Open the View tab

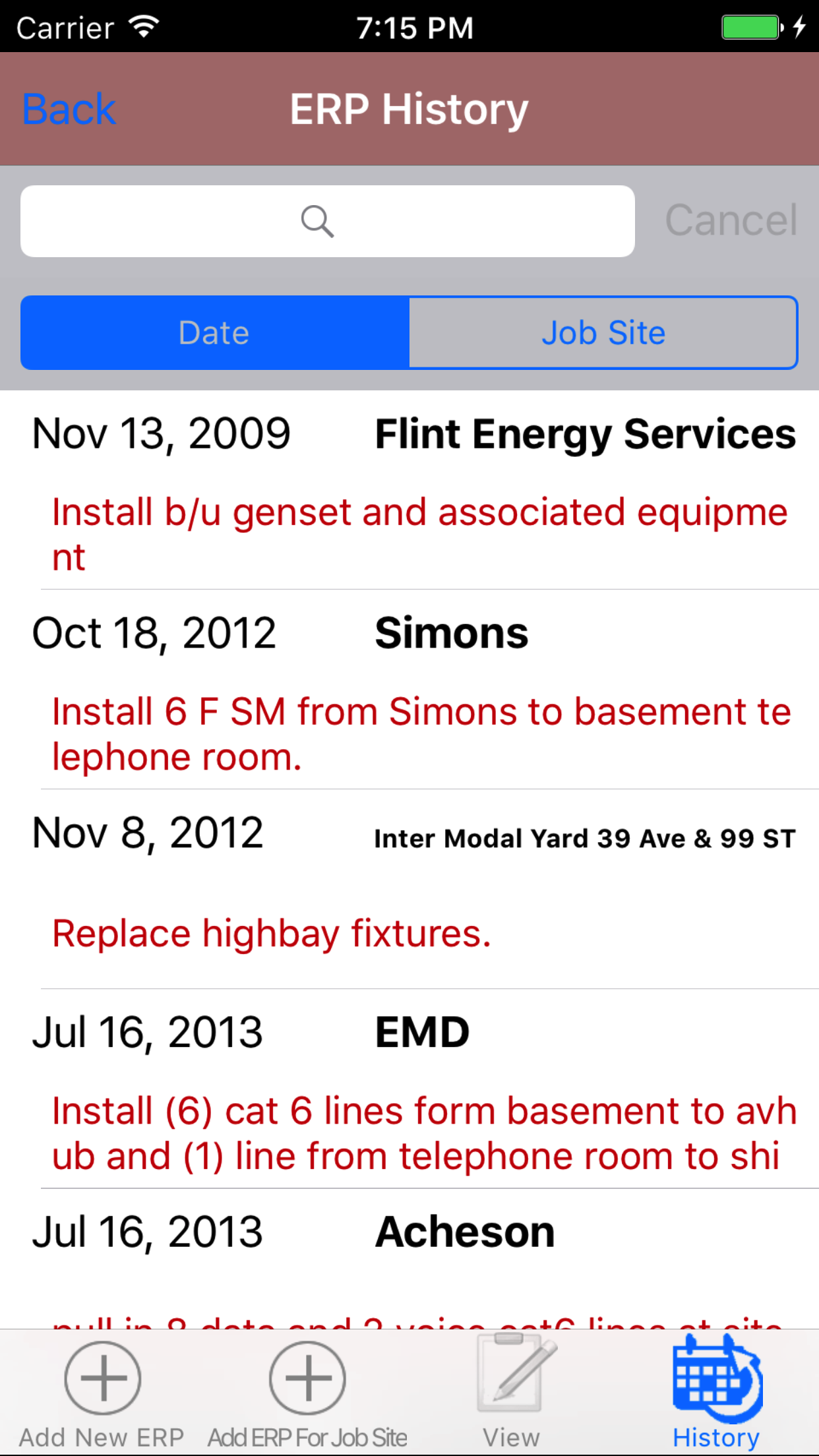[x=512, y=1393]
